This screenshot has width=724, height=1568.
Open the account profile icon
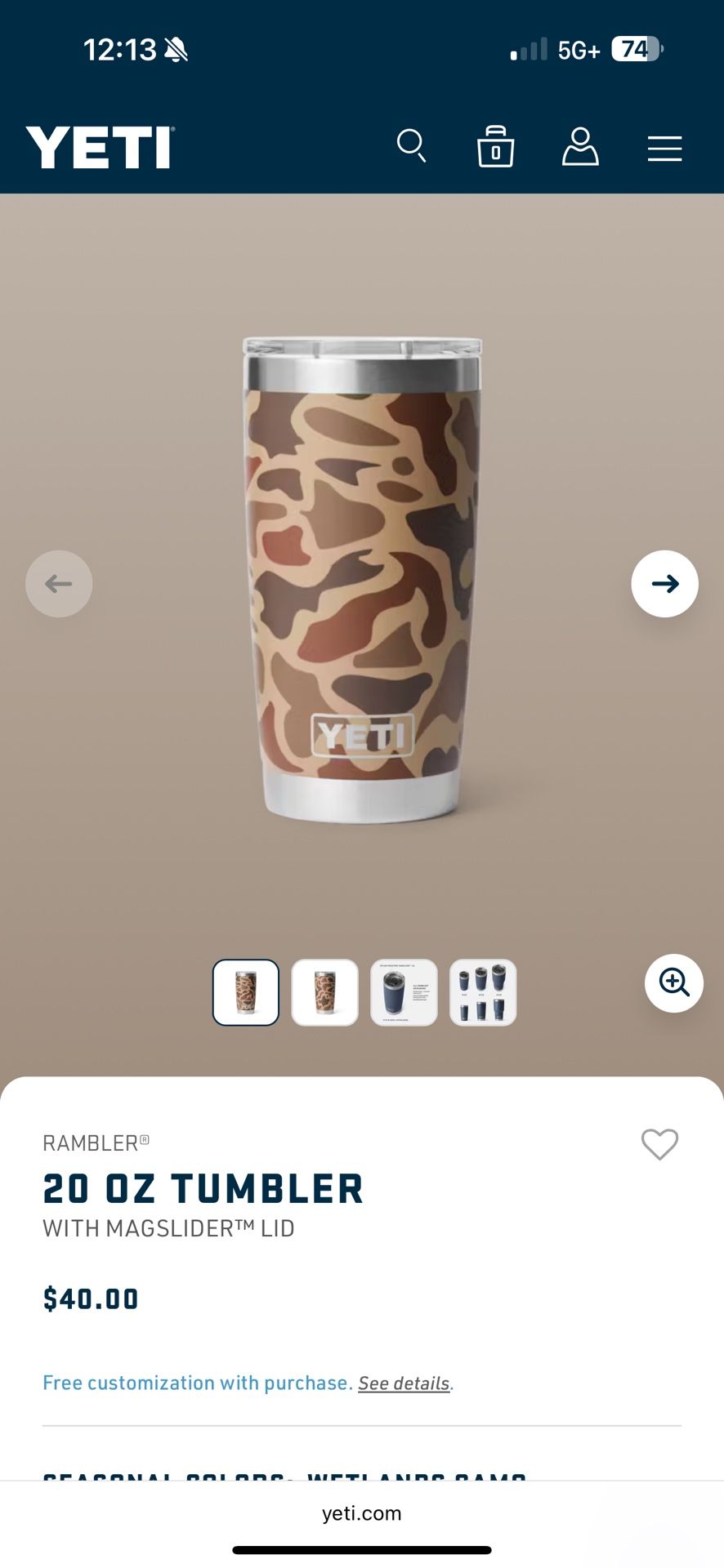[x=580, y=147]
